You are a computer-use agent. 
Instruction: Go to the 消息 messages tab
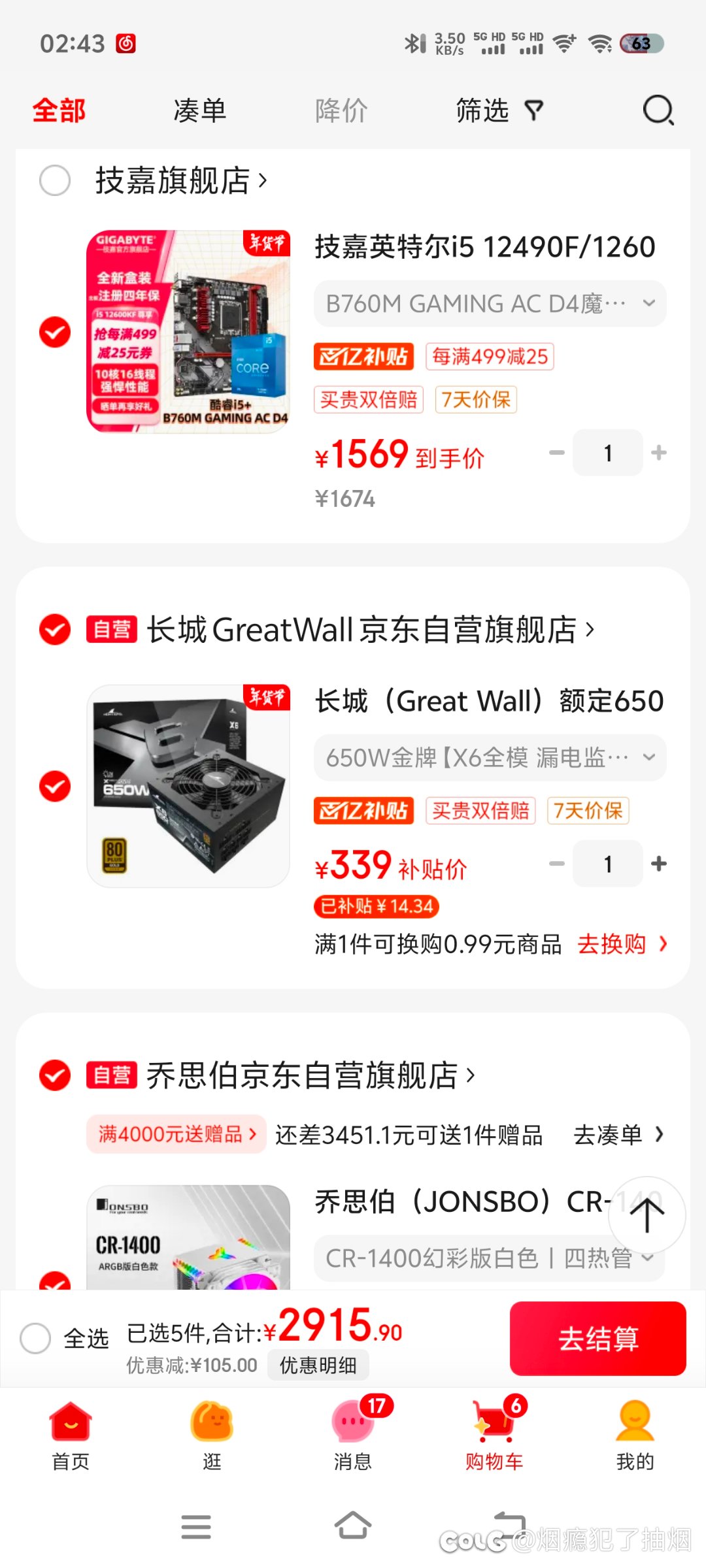[x=353, y=1434]
